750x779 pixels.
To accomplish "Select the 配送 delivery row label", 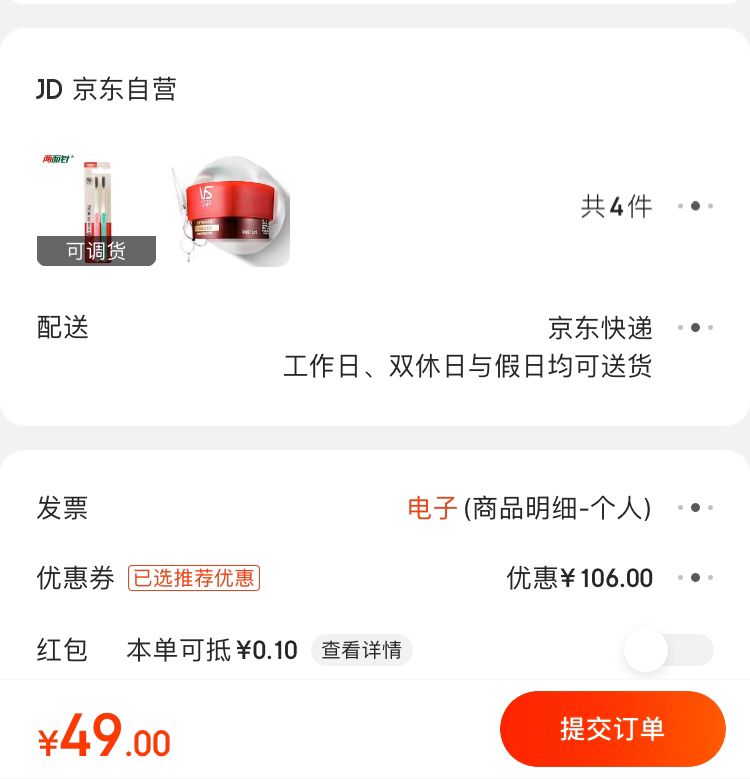I will pos(62,327).
